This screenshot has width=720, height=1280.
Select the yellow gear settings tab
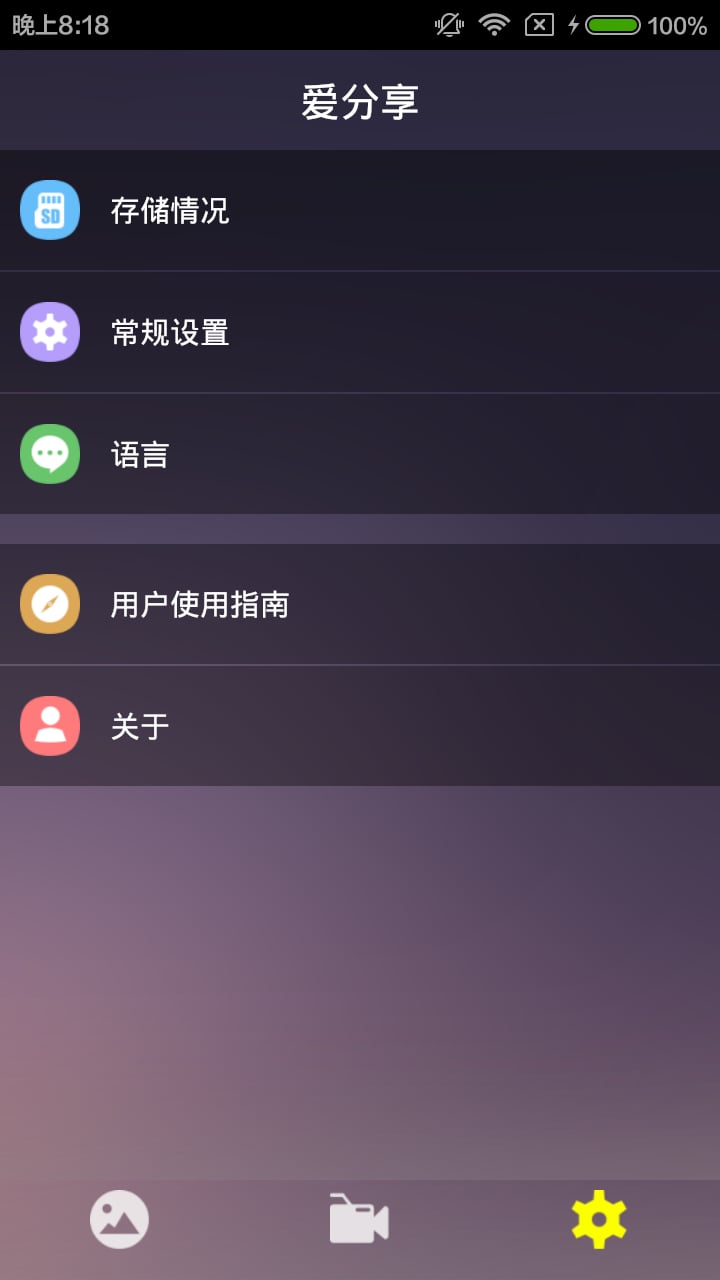click(599, 1219)
